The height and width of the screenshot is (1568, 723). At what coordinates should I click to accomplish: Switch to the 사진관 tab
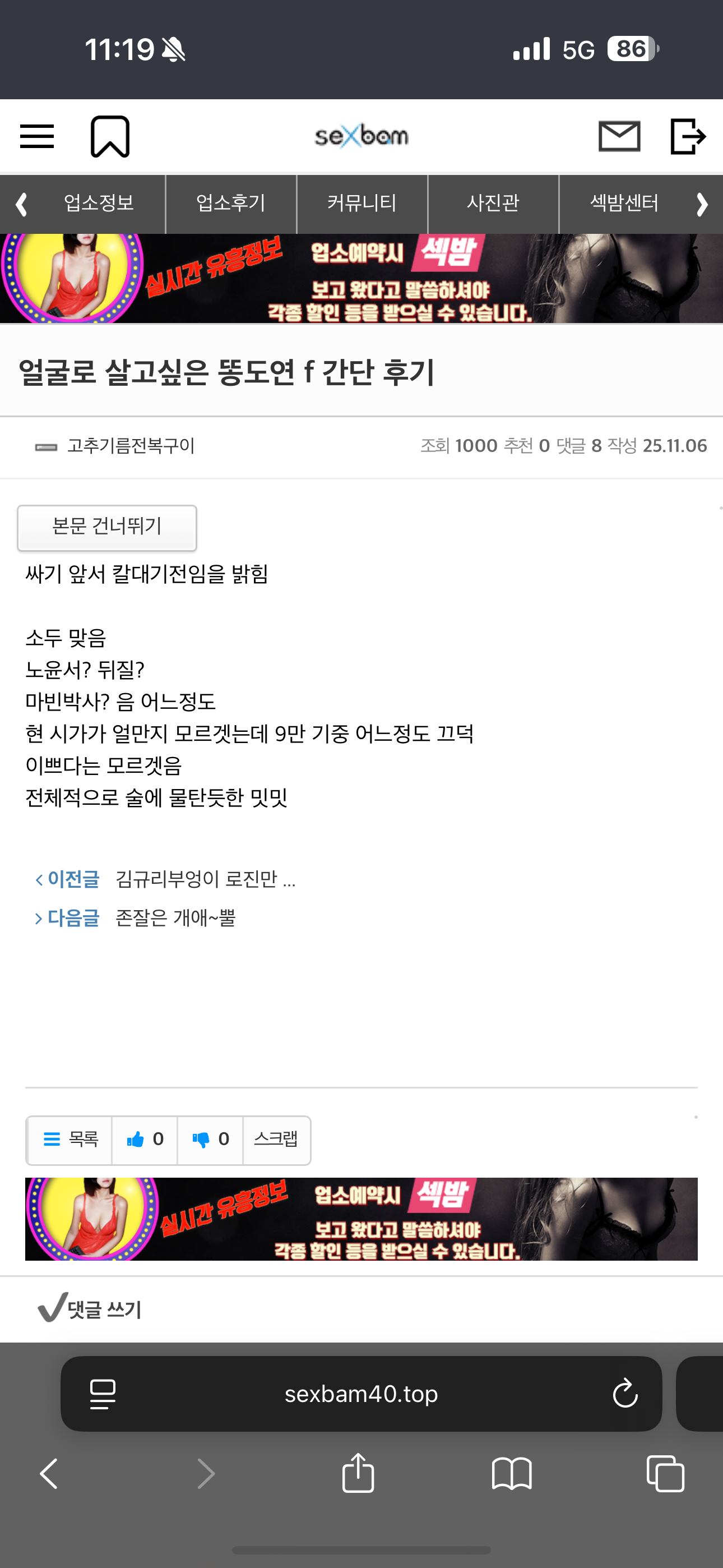493,204
